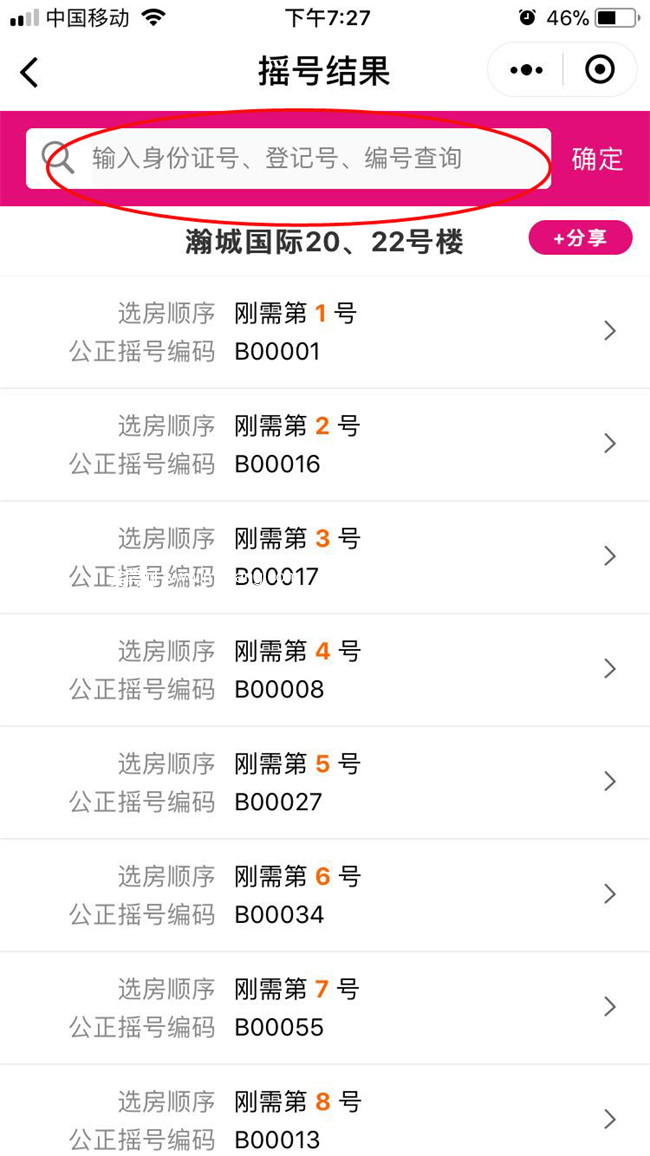Open the mini program three-dot menu

[x=526, y=70]
